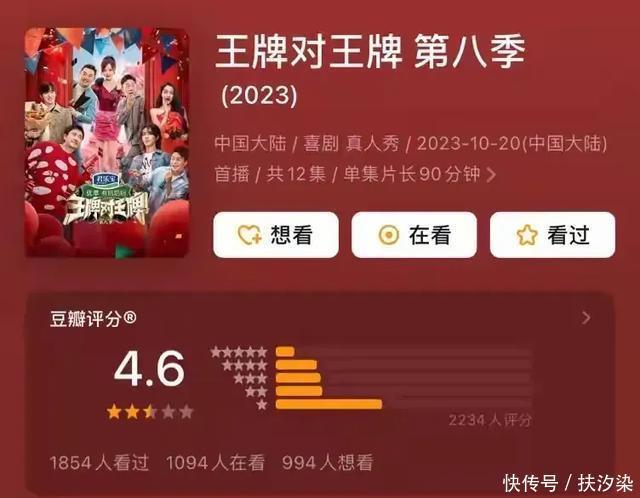This screenshot has width=640, height=498.
Task: Mark the show as 想看
Action: 275,235
